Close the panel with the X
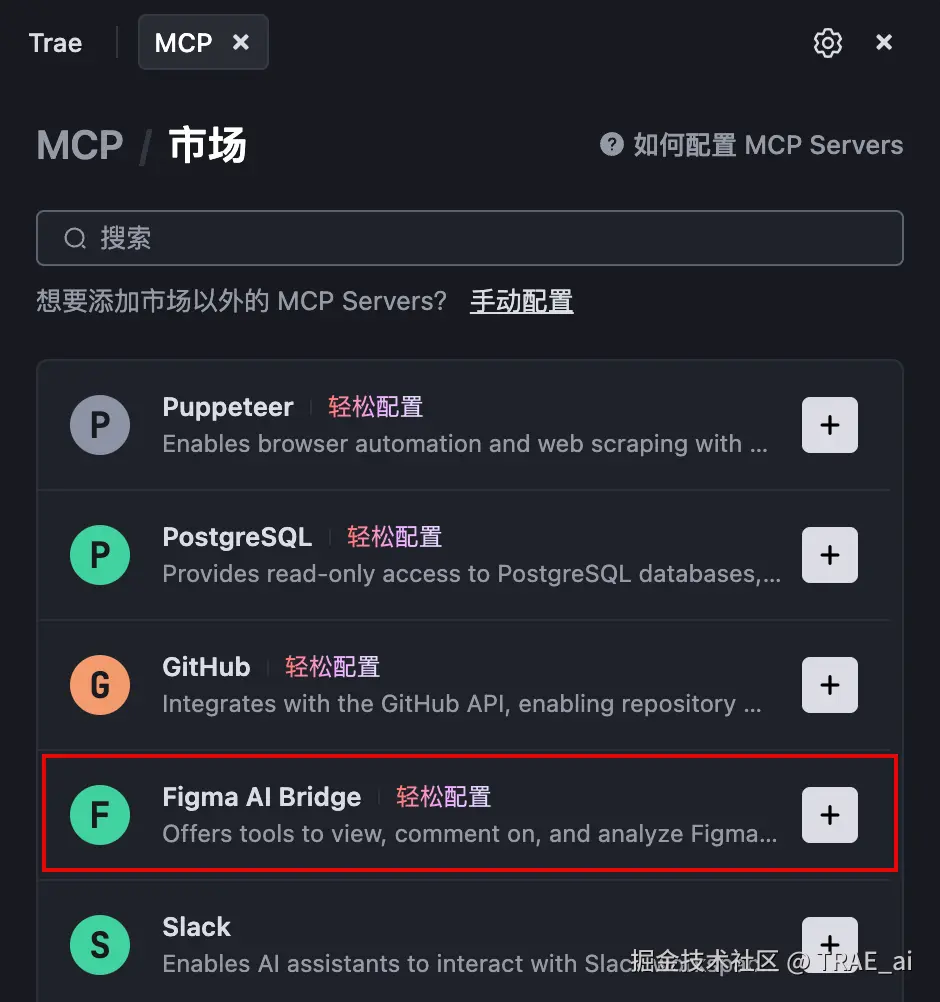This screenshot has height=1002, width=940. (884, 43)
